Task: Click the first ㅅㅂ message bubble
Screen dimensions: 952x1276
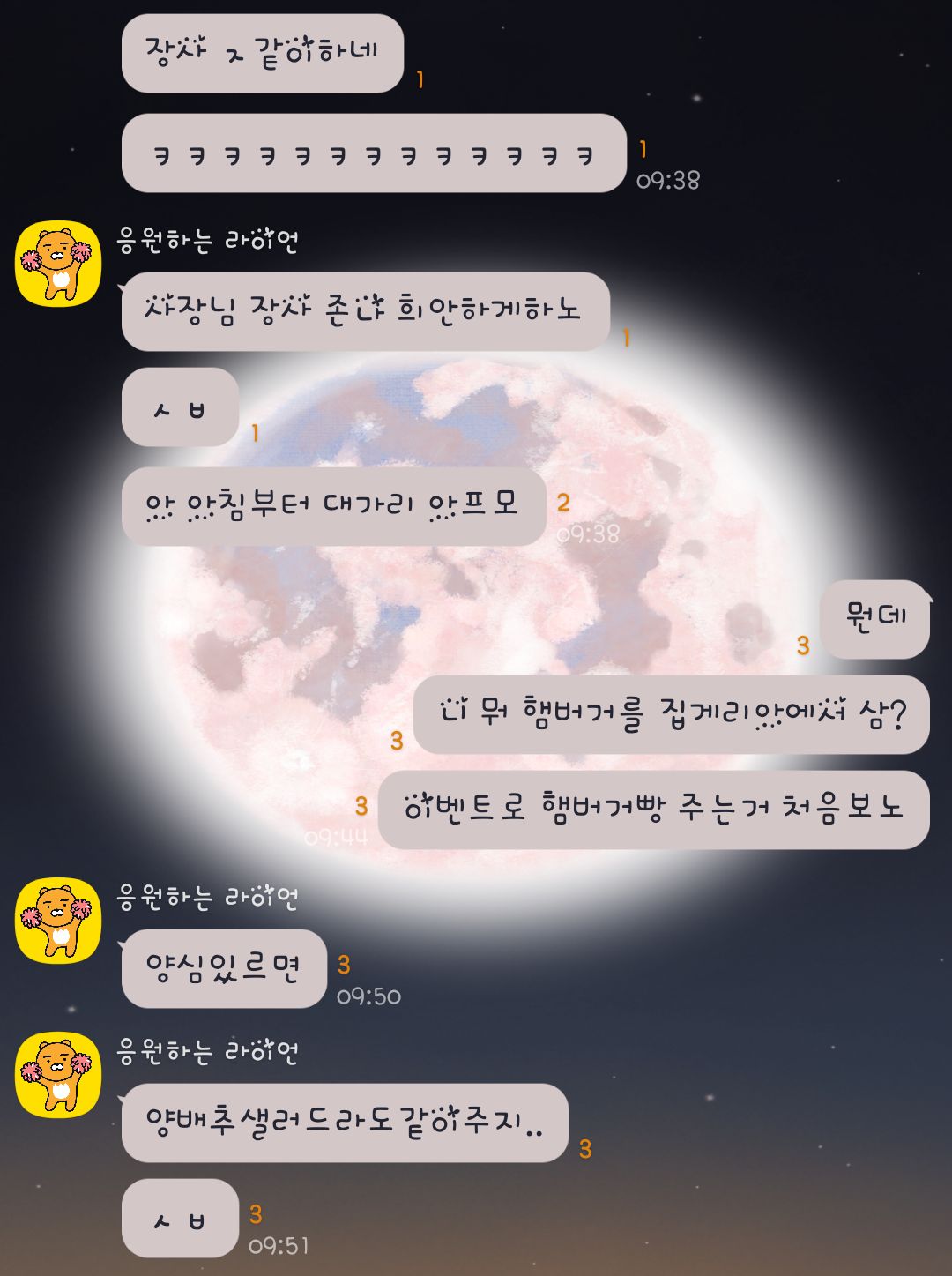Action: (179, 407)
